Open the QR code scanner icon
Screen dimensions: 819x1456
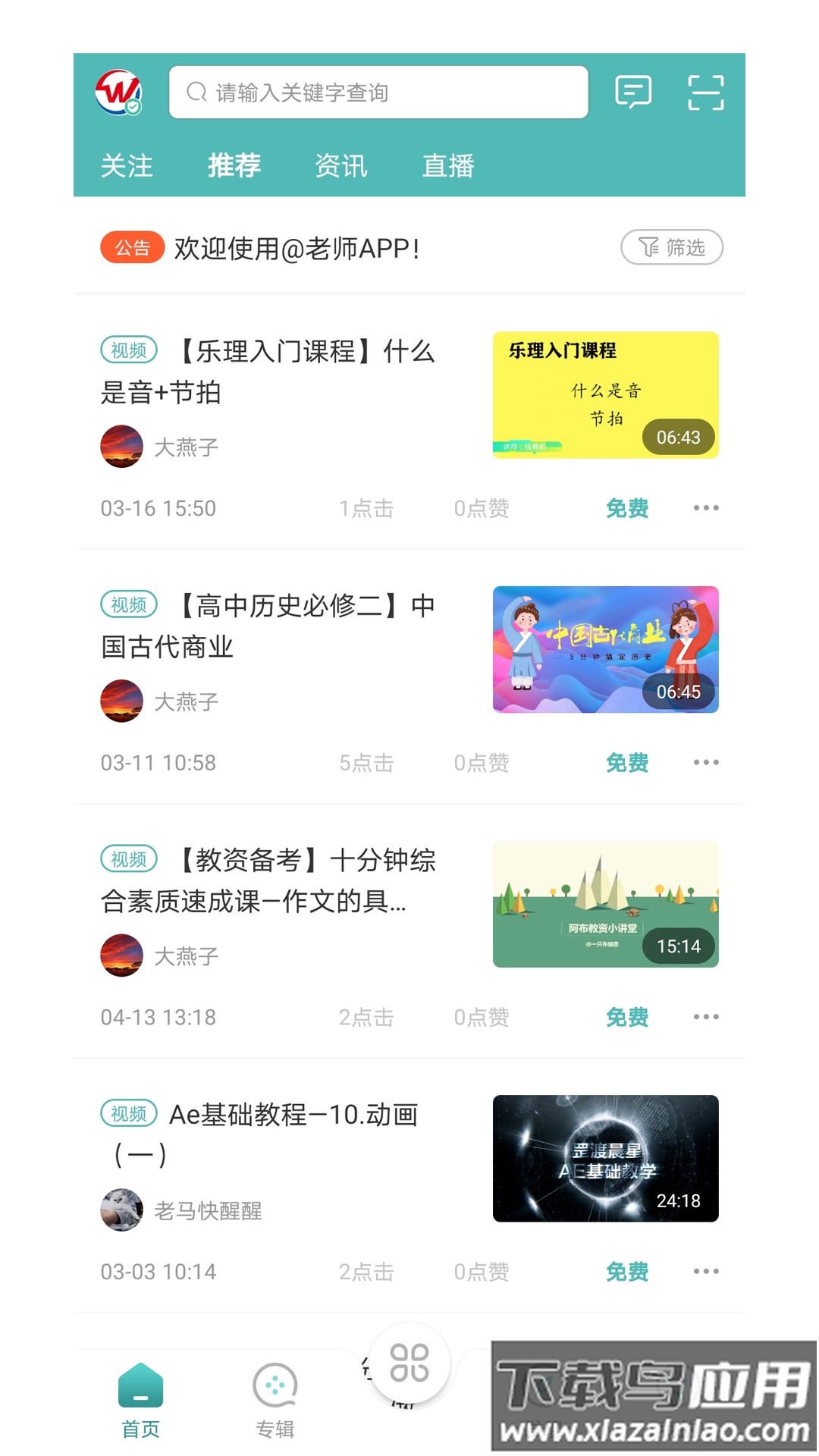click(707, 91)
